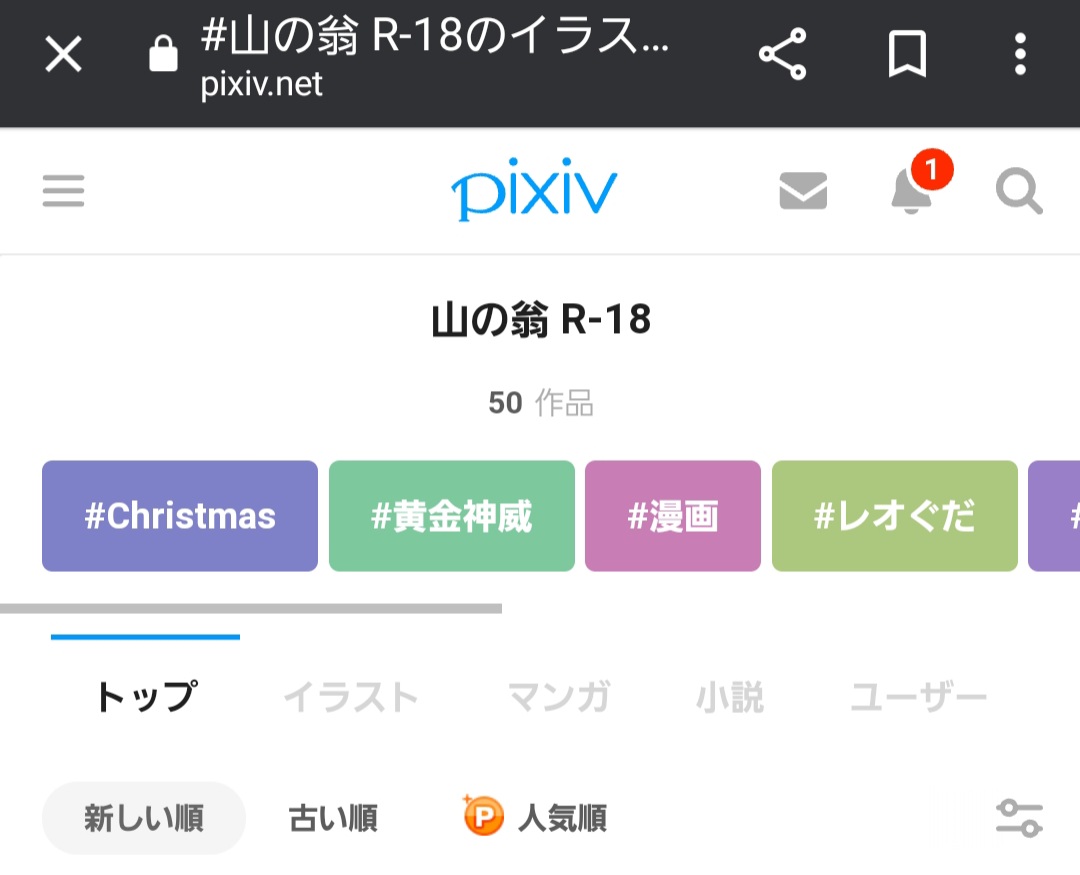Switch to the トップ tab
The height and width of the screenshot is (875, 1080).
[146, 697]
